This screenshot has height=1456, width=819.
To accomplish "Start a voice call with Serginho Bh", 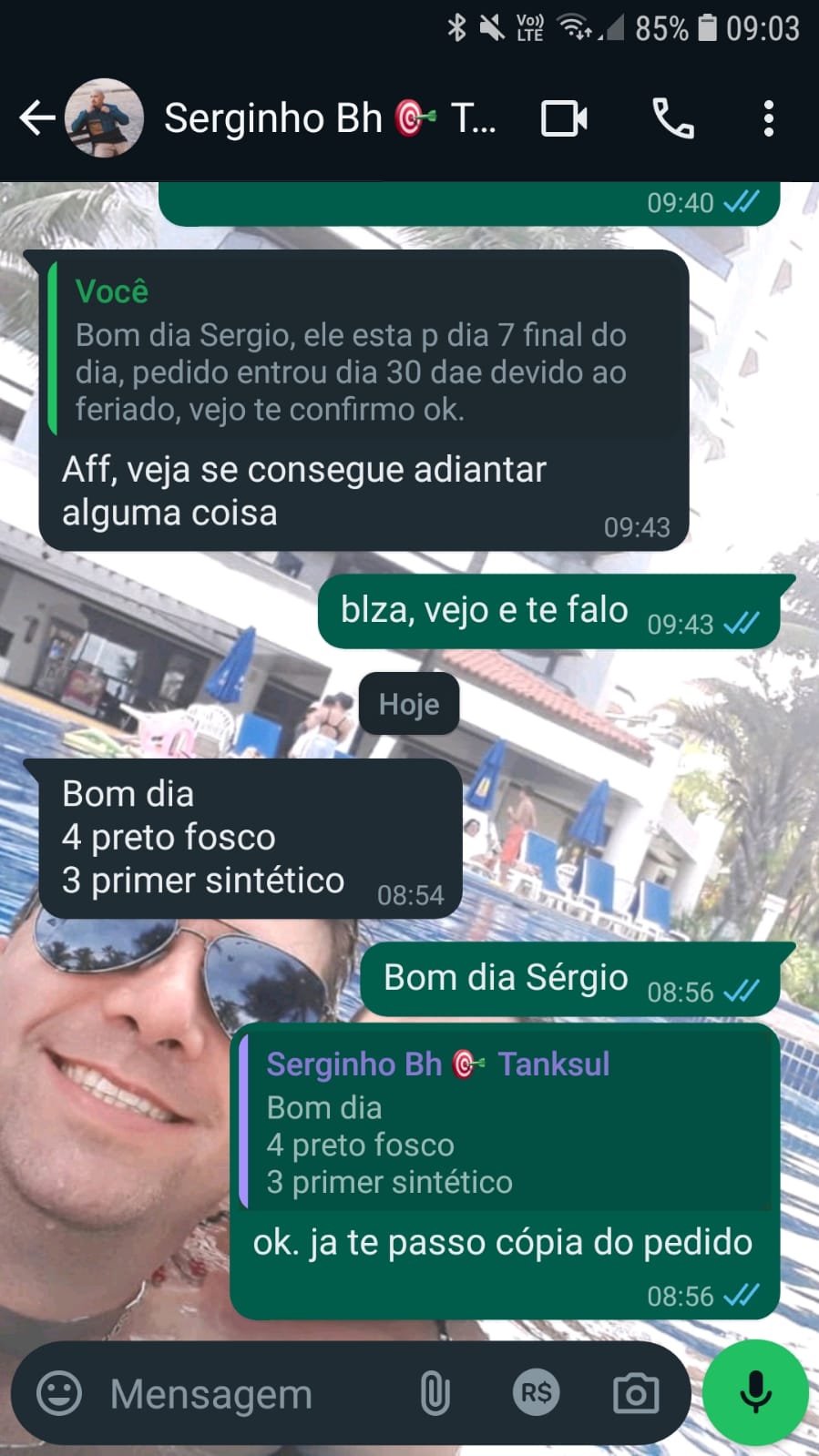I will pos(673,118).
